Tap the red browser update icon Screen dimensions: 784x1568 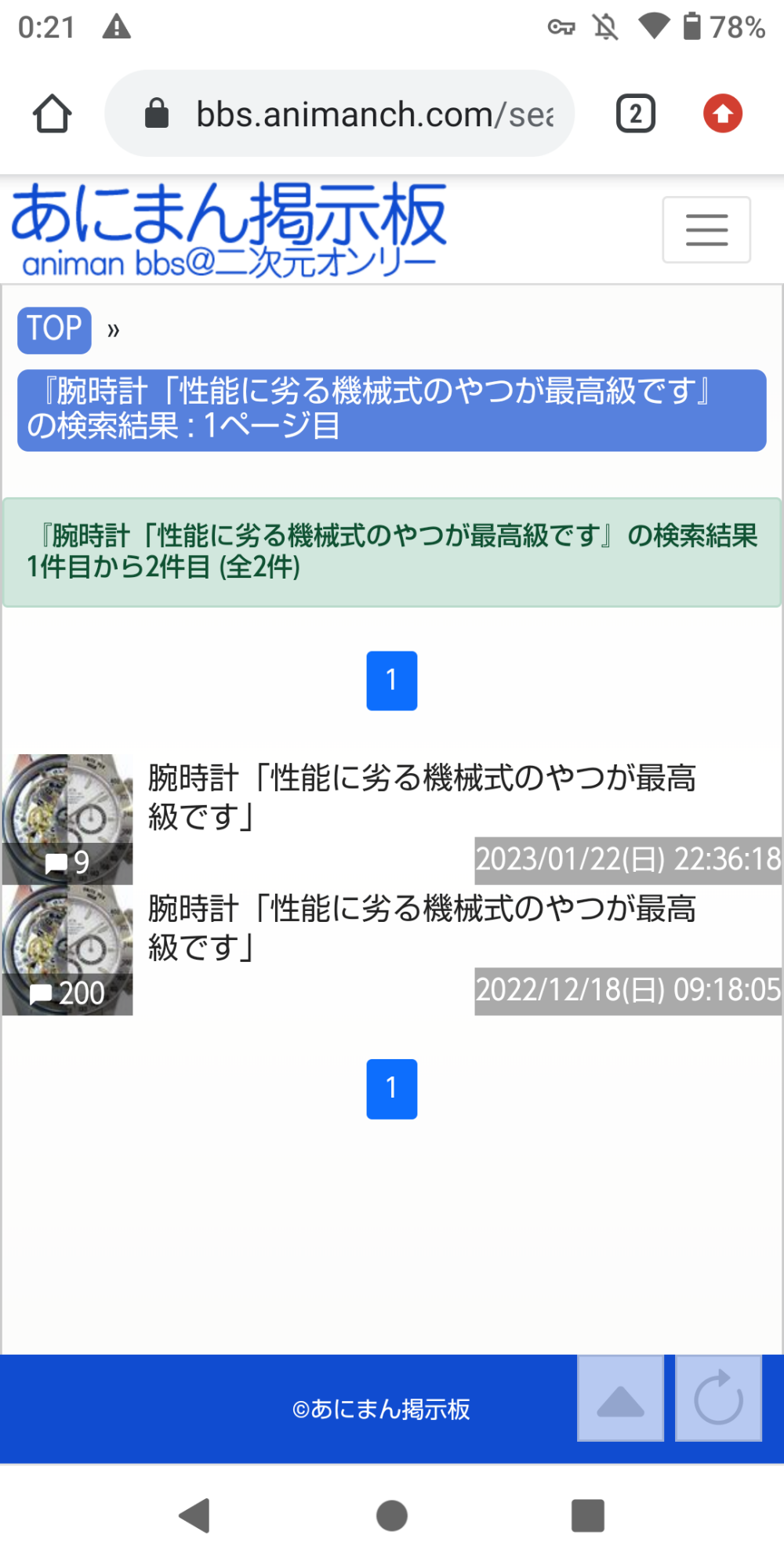[722, 114]
